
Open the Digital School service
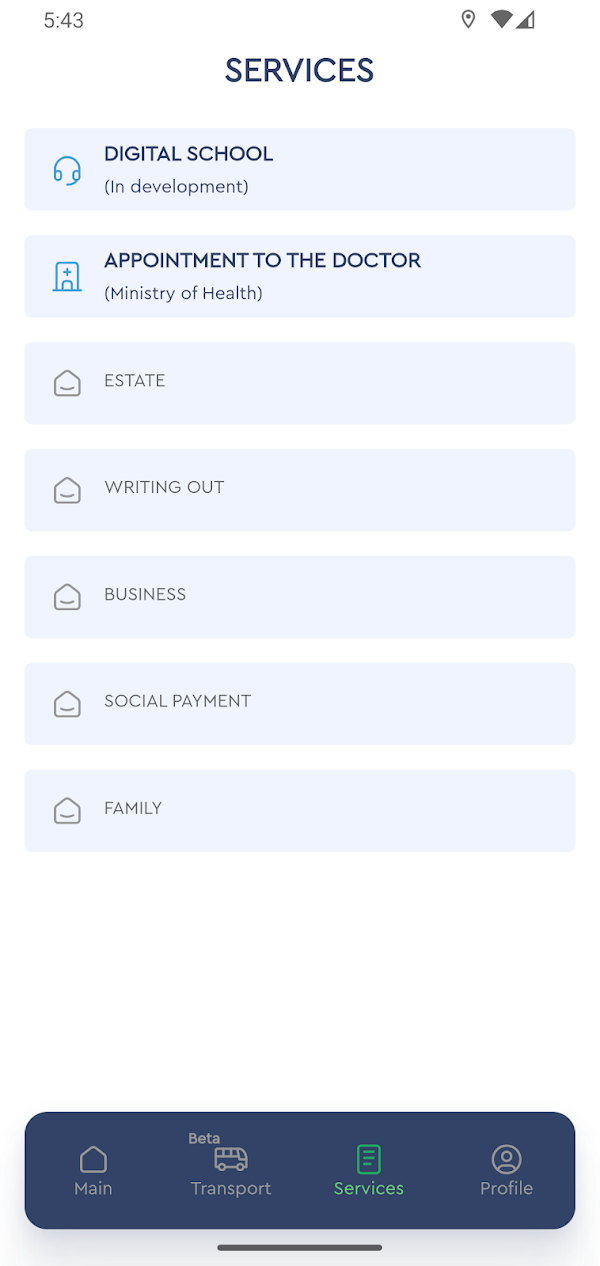299,169
